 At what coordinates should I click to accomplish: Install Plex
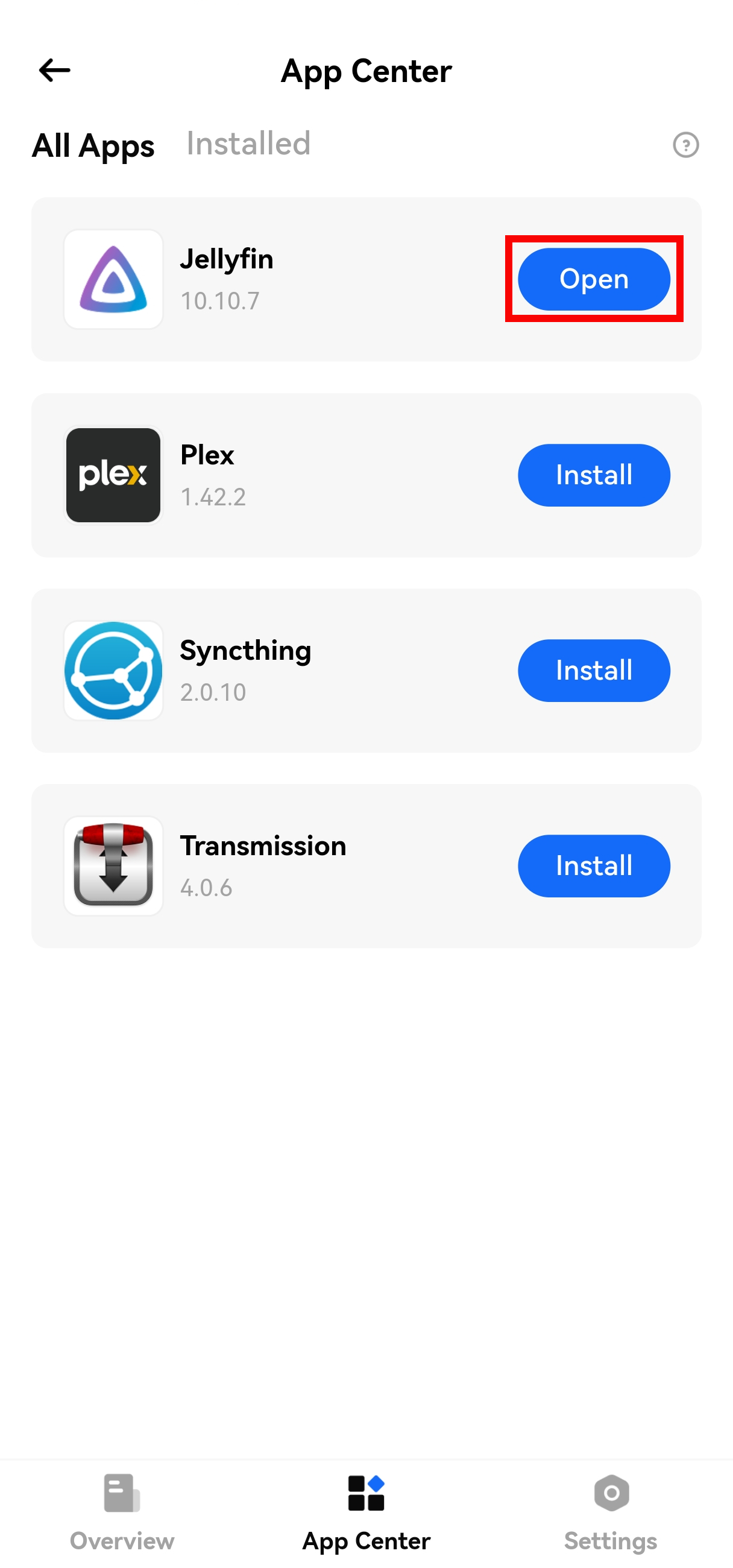pyautogui.click(x=593, y=475)
